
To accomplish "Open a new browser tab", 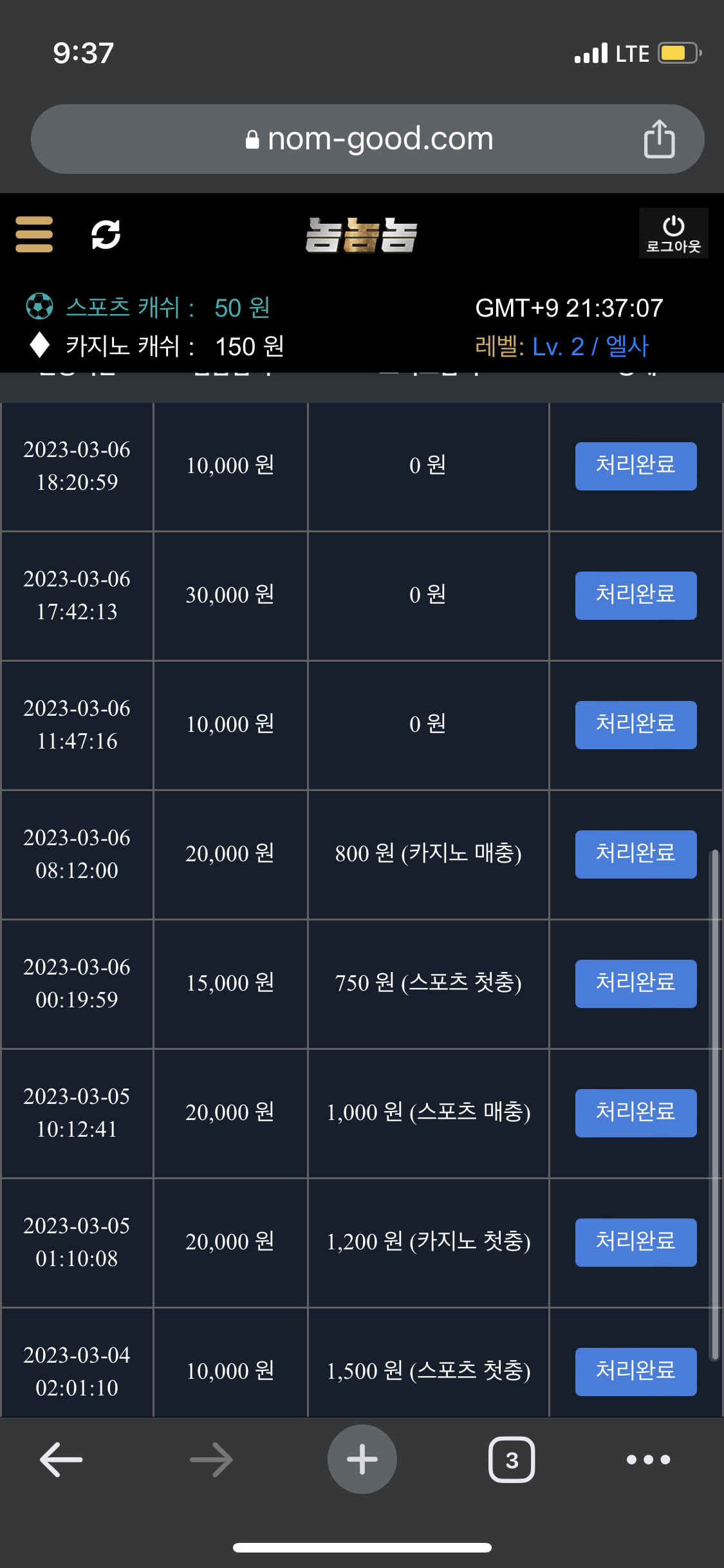I will [x=362, y=1459].
